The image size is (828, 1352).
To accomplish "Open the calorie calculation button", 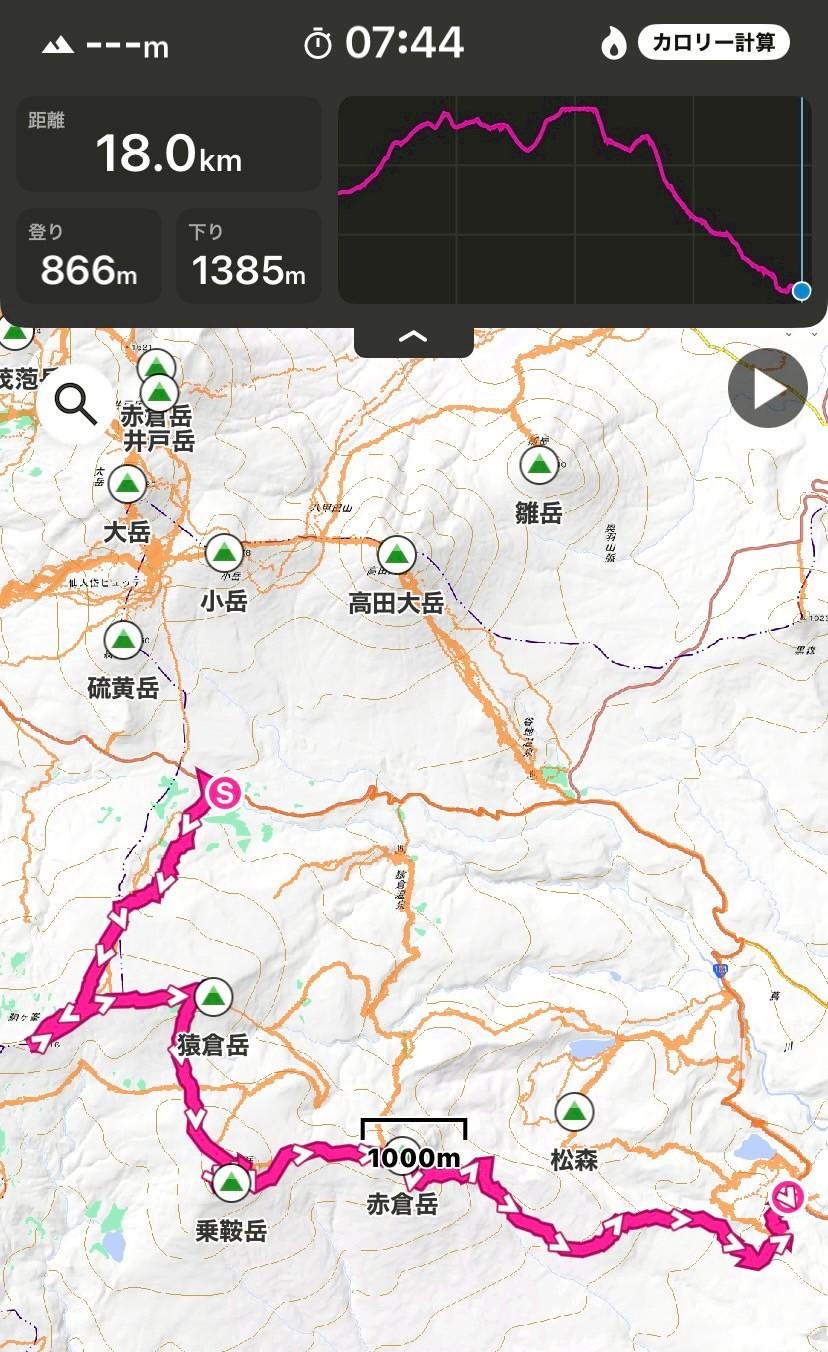I will point(713,43).
